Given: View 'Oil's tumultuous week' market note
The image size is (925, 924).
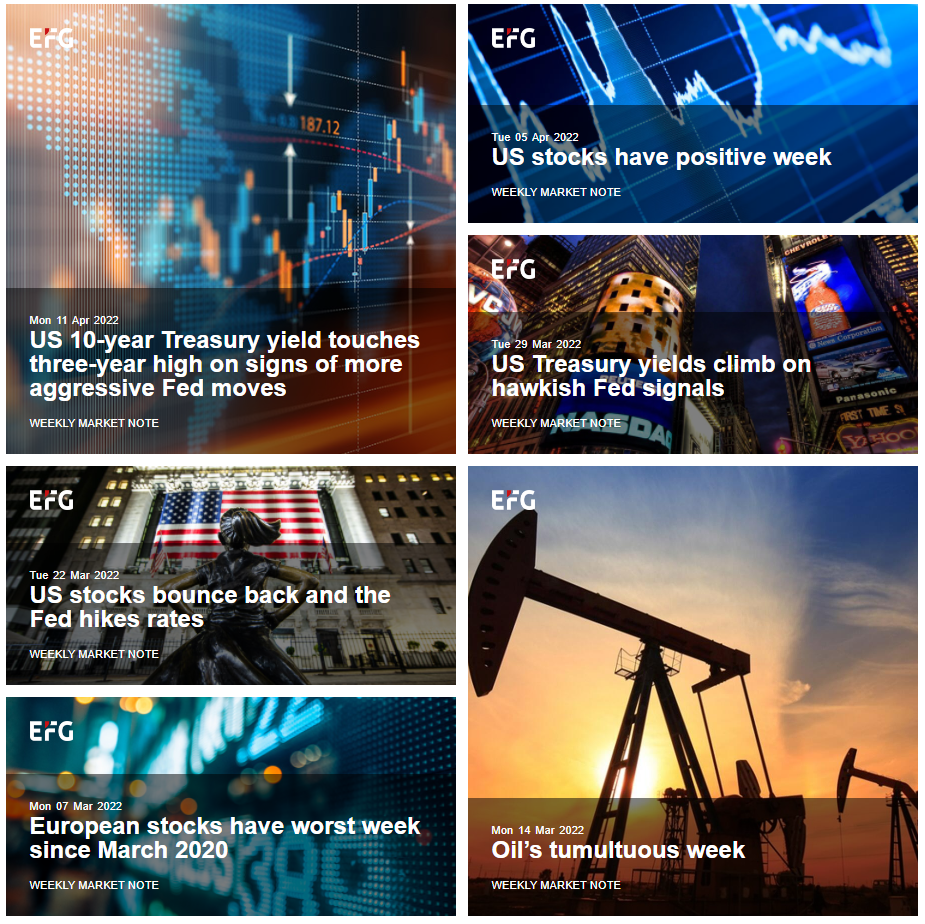Looking at the screenshot, I should 618,851.
